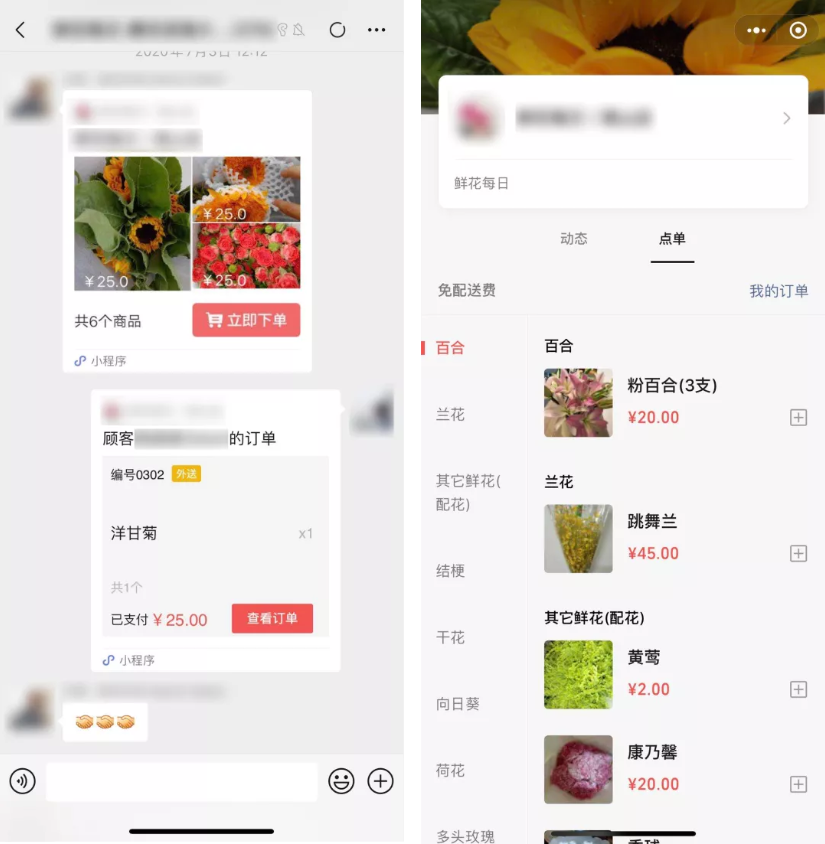This screenshot has height=844, width=825.
Task: Select the 向日葵 category
Action: pyautogui.click(x=457, y=704)
